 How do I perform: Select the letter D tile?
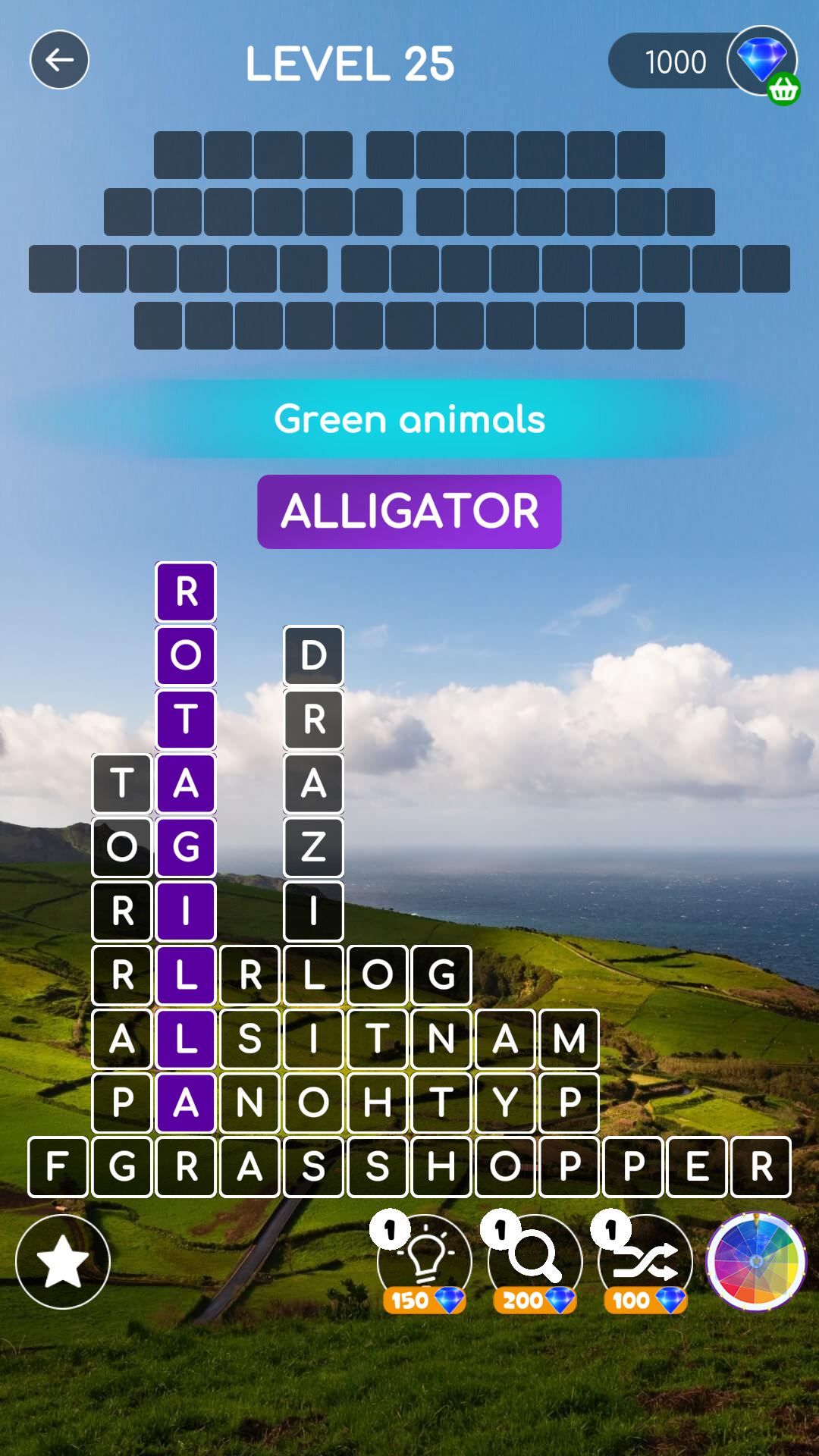coord(313,655)
